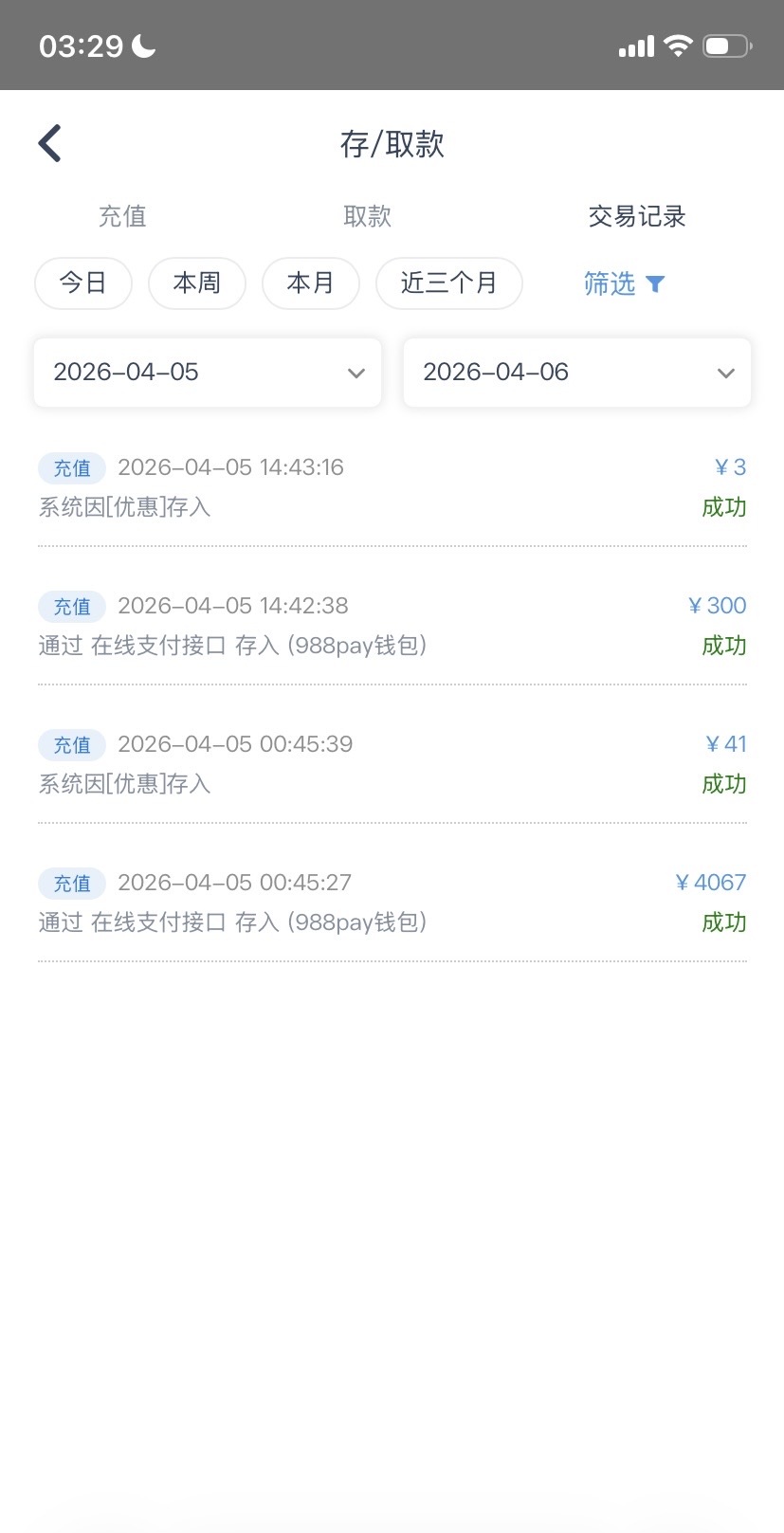Open the 筛选 filter options
Image resolution: width=784 pixels, height=1533 pixels.
(624, 283)
